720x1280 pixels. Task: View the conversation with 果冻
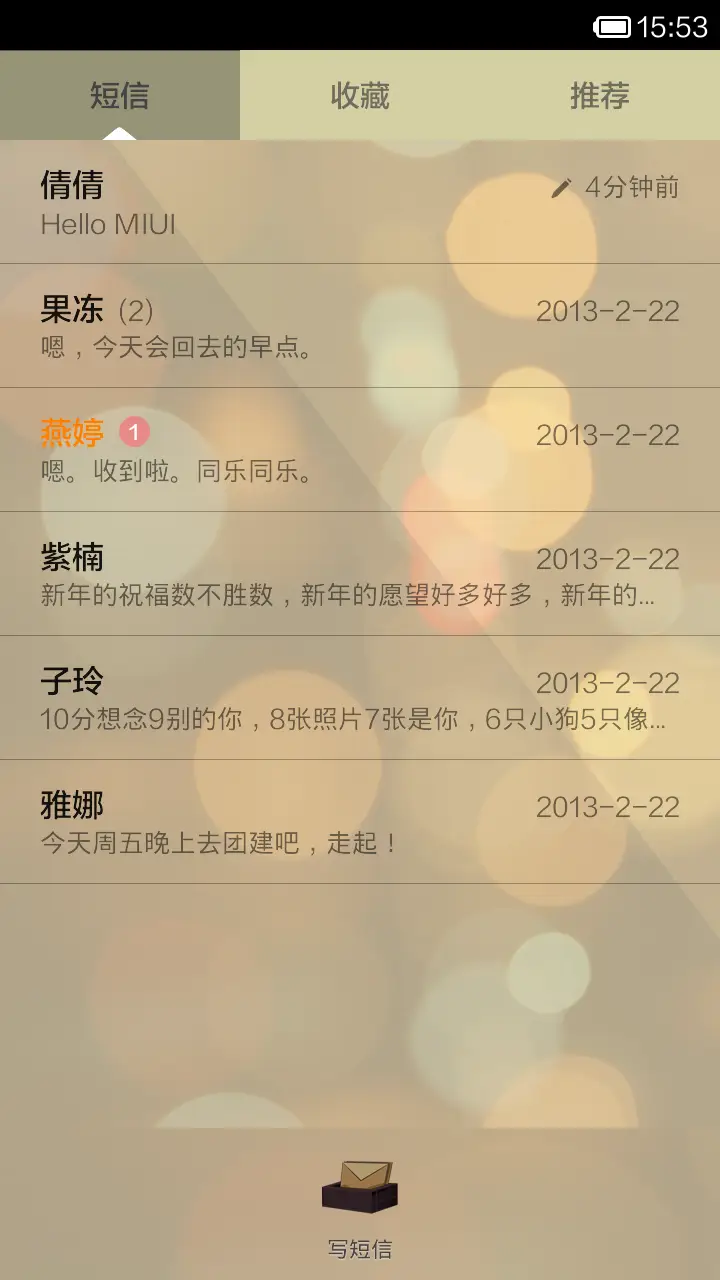[300, 325]
